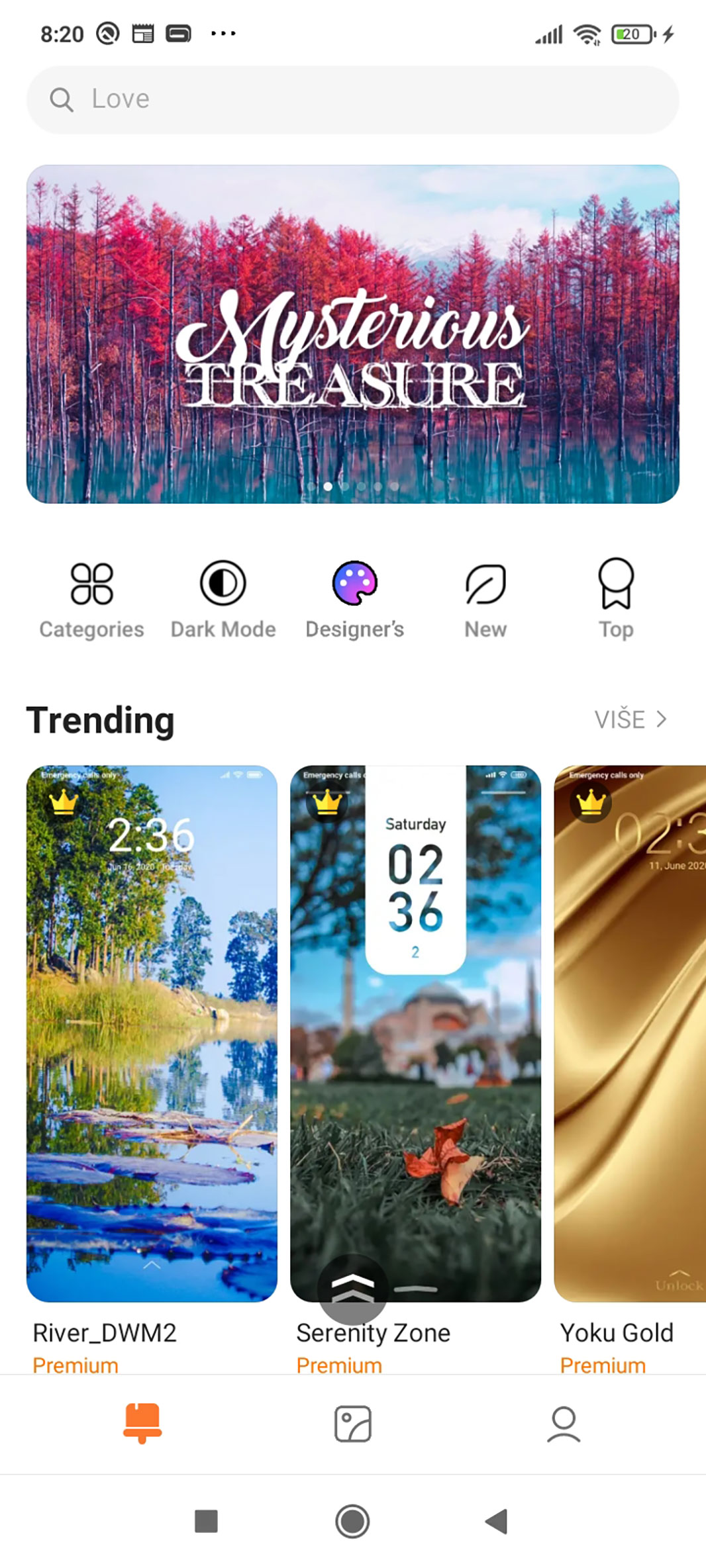Switch to the Themes tab
Viewport: 706px width, 1568px height.
(x=142, y=1423)
